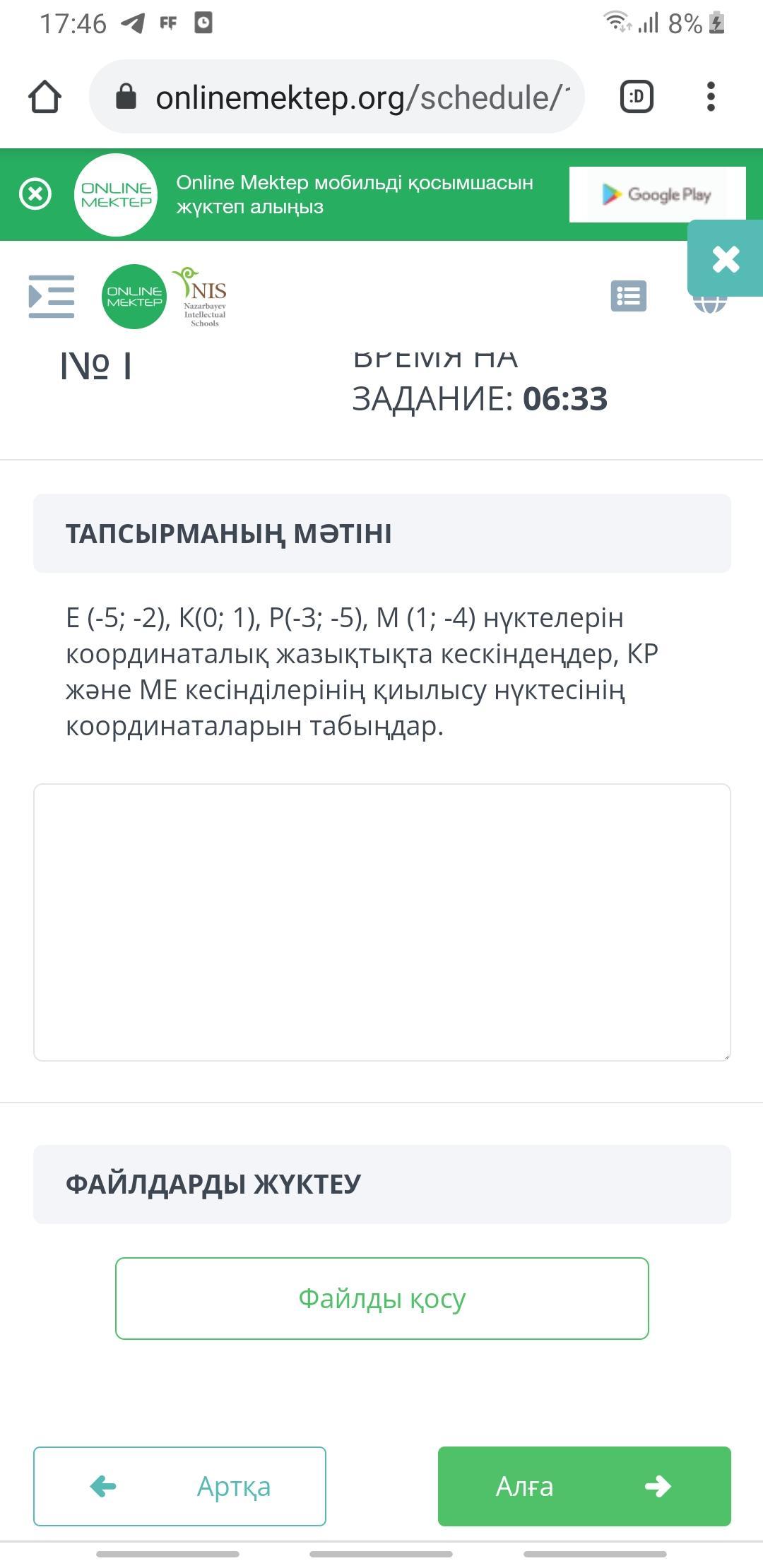The image size is (763, 1568).
Task: Tap Файлды қосу to attach a file
Action: pyautogui.click(x=381, y=1298)
